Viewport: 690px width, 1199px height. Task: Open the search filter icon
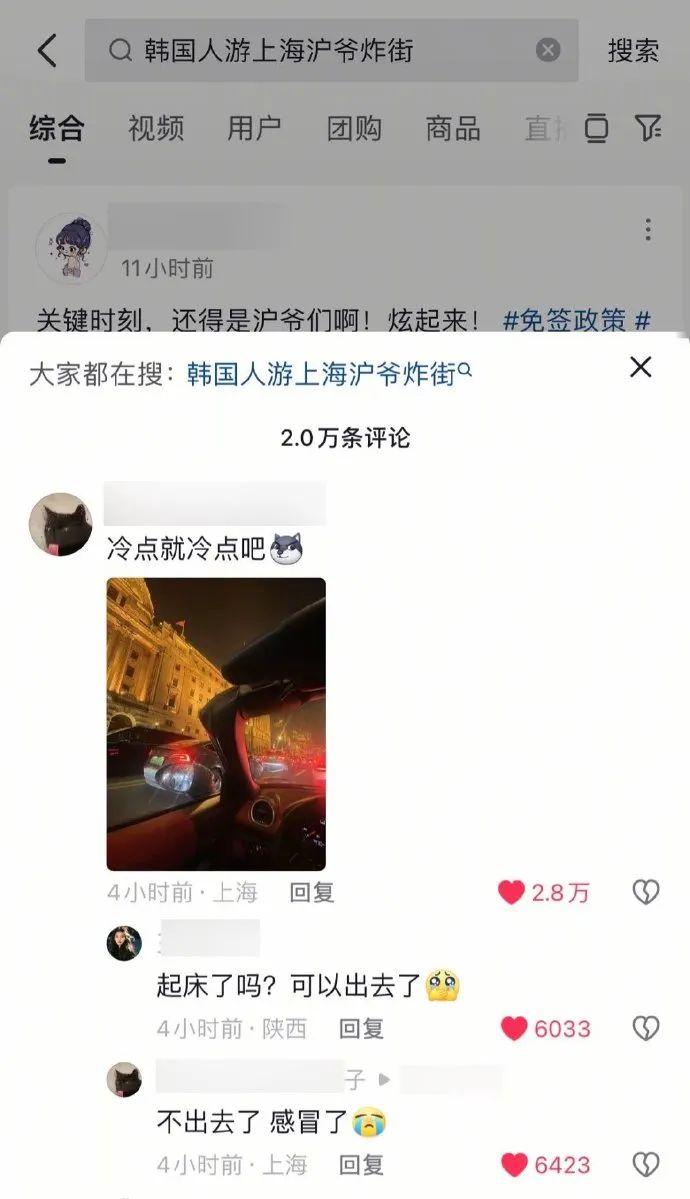648,128
